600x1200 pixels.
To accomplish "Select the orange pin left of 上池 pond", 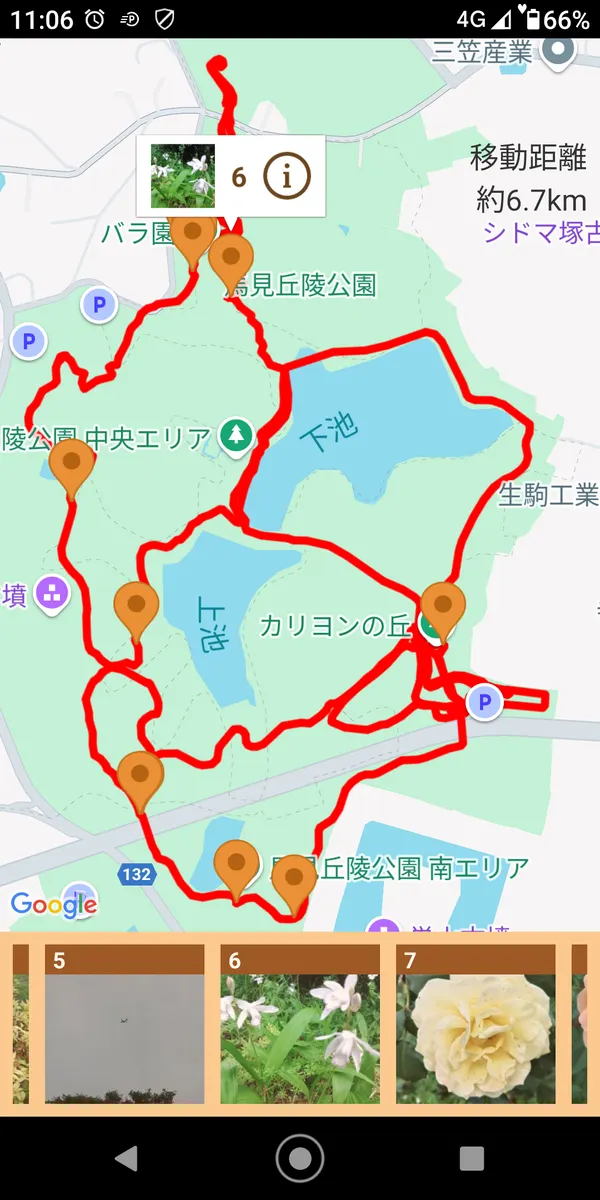I will 136,609.
